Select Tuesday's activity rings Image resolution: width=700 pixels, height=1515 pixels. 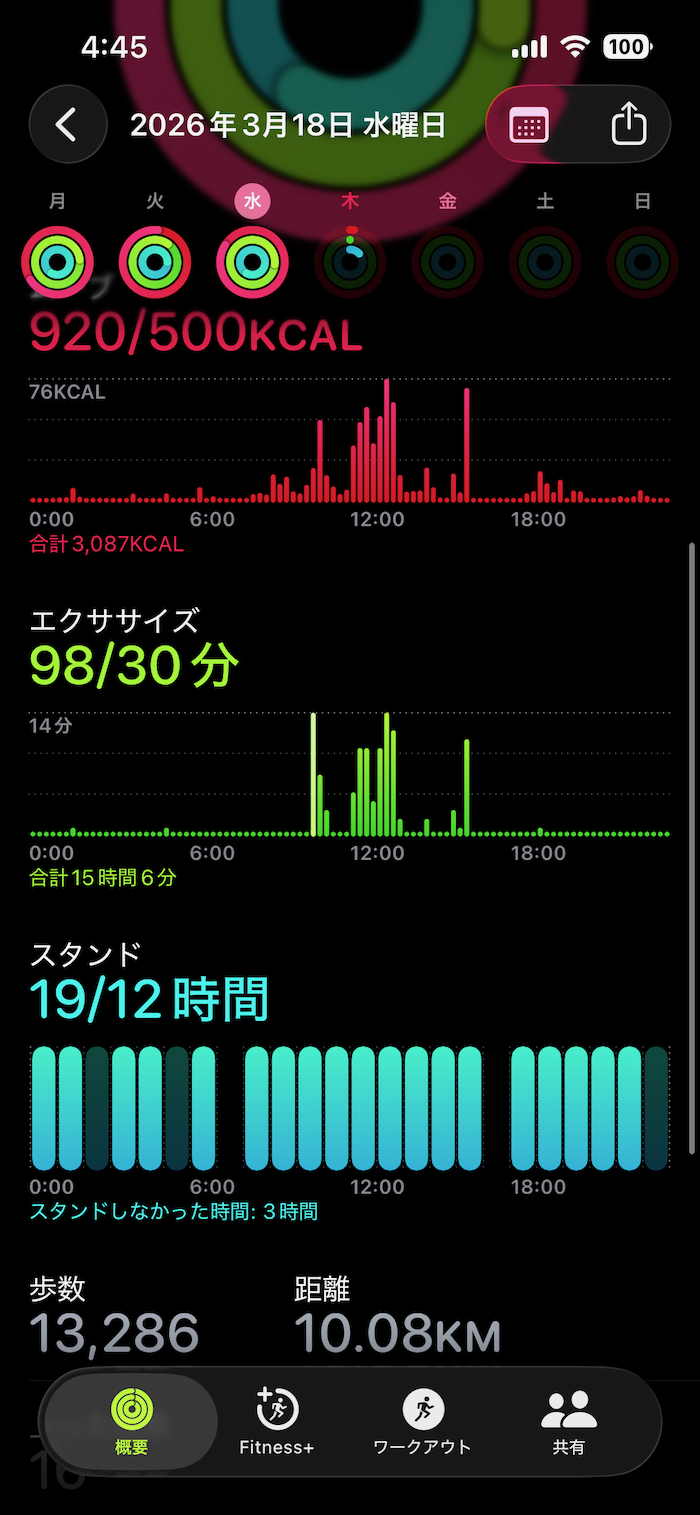click(x=155, y=262)
